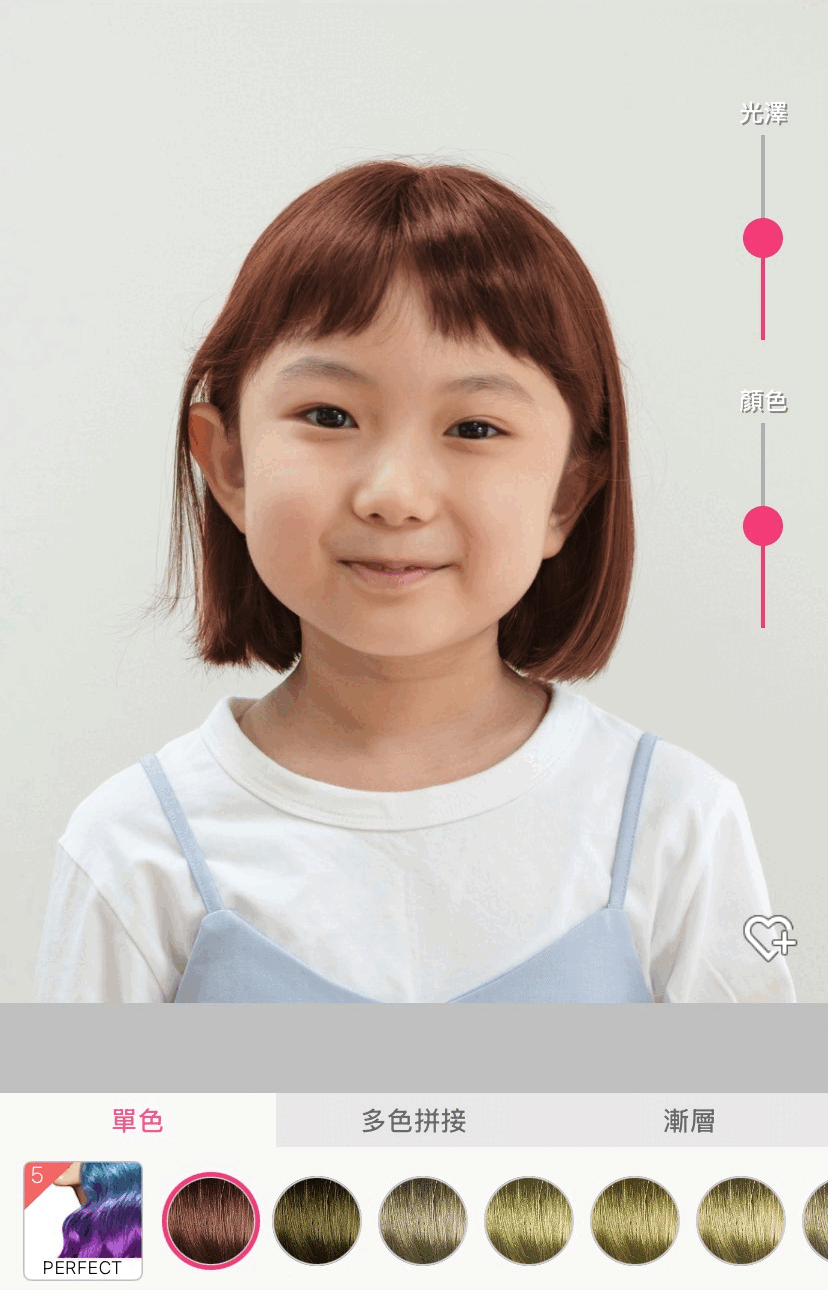Viewport: 828px width, 1290px height.
Task: Switch to the 漸層 tab
Action: (x=689, y=1121)
